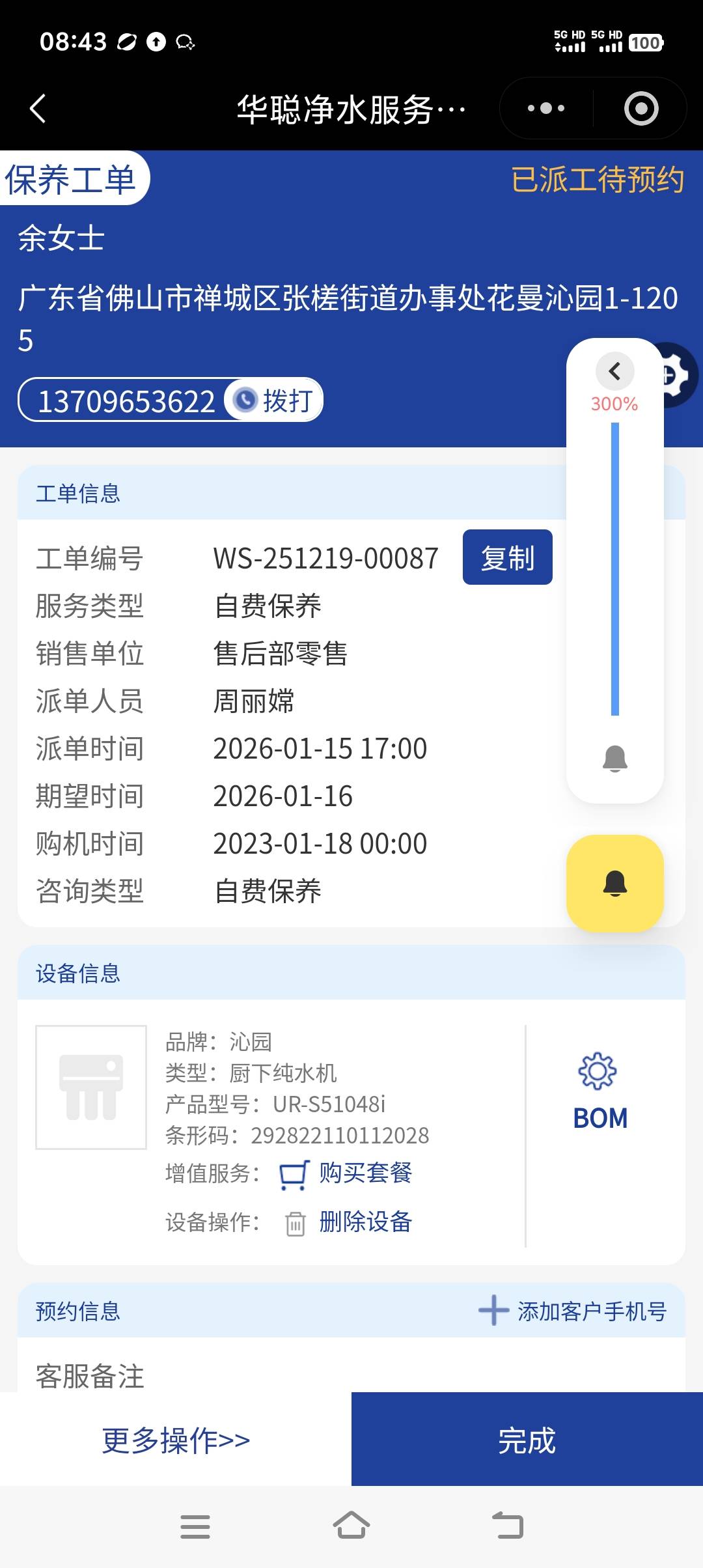Open the device BOM
Viewport: 703px width, 1568px height.
pos(600,1091)
